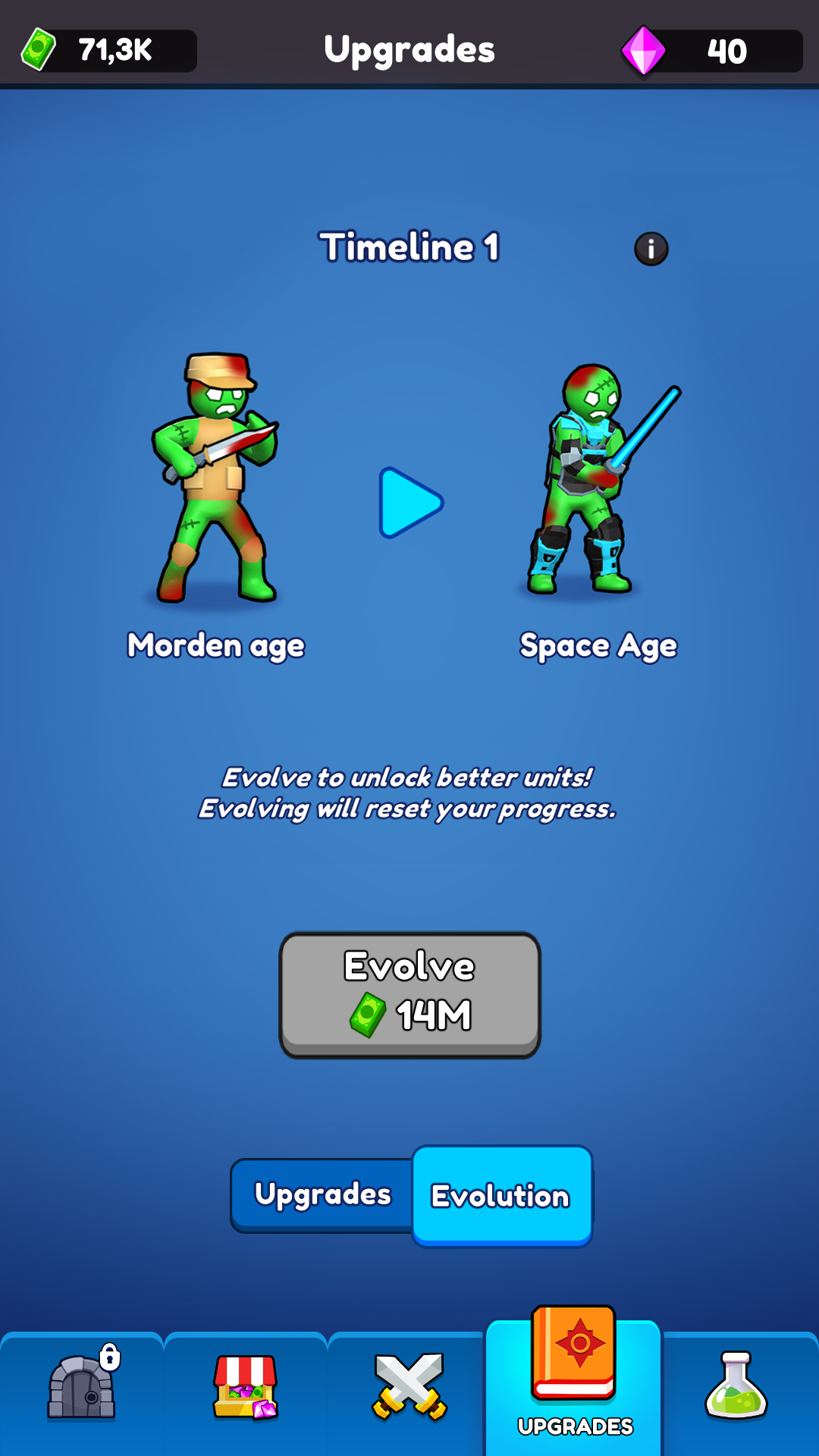
Task: Open the locked dungeon gate tab
Action: pos(82,1386)
